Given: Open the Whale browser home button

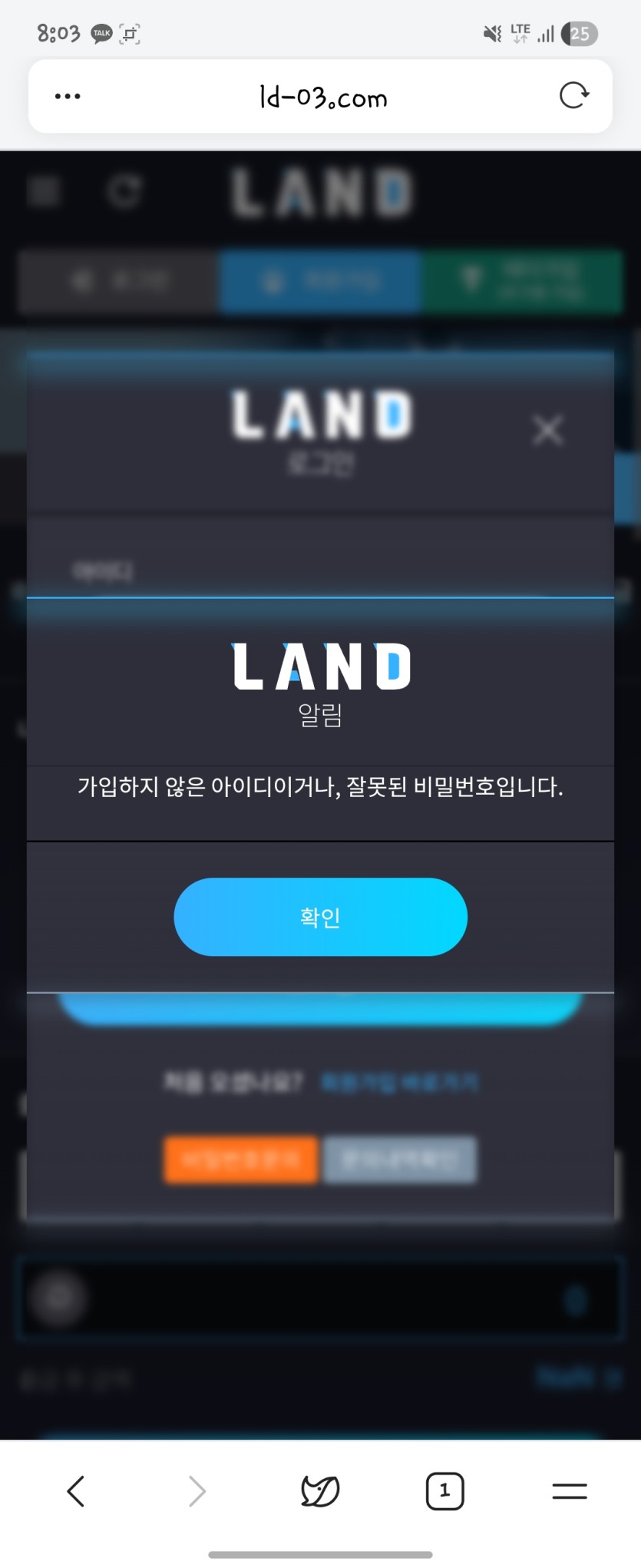Looking at the screenshot, I should pos(320,1491).
